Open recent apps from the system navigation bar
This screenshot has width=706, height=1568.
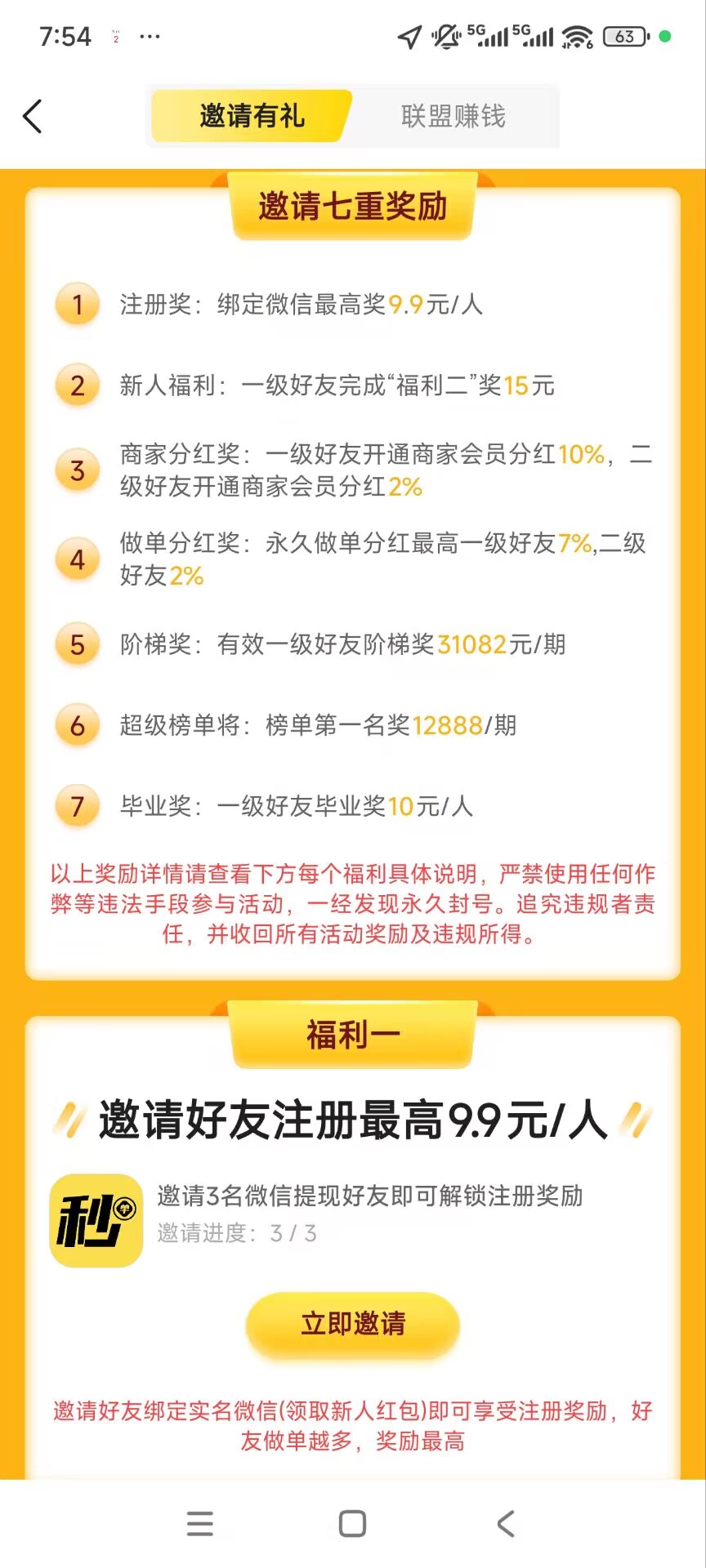(x=200, y=1524)
